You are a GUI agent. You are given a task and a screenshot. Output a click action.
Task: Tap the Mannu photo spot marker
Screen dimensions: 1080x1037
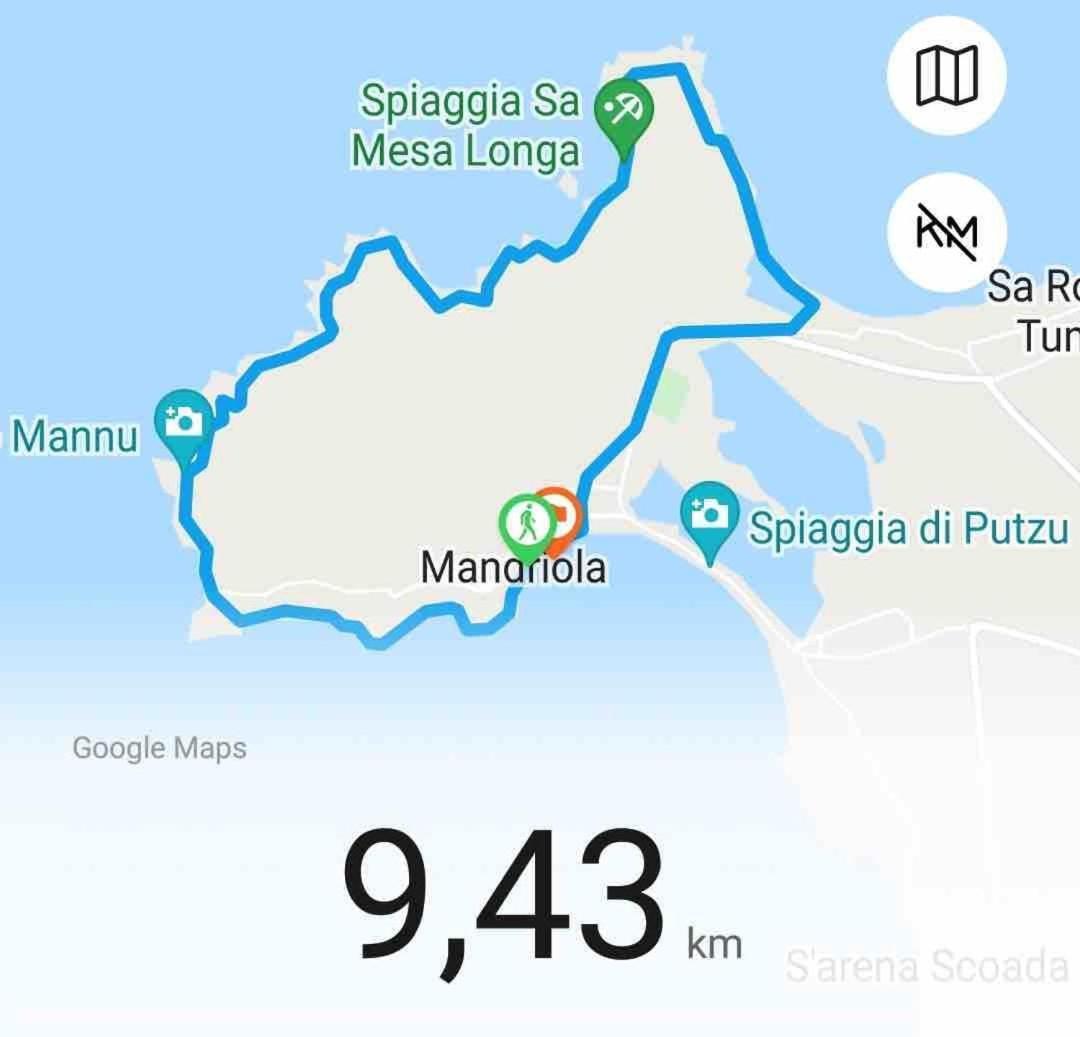click(183, 421)
